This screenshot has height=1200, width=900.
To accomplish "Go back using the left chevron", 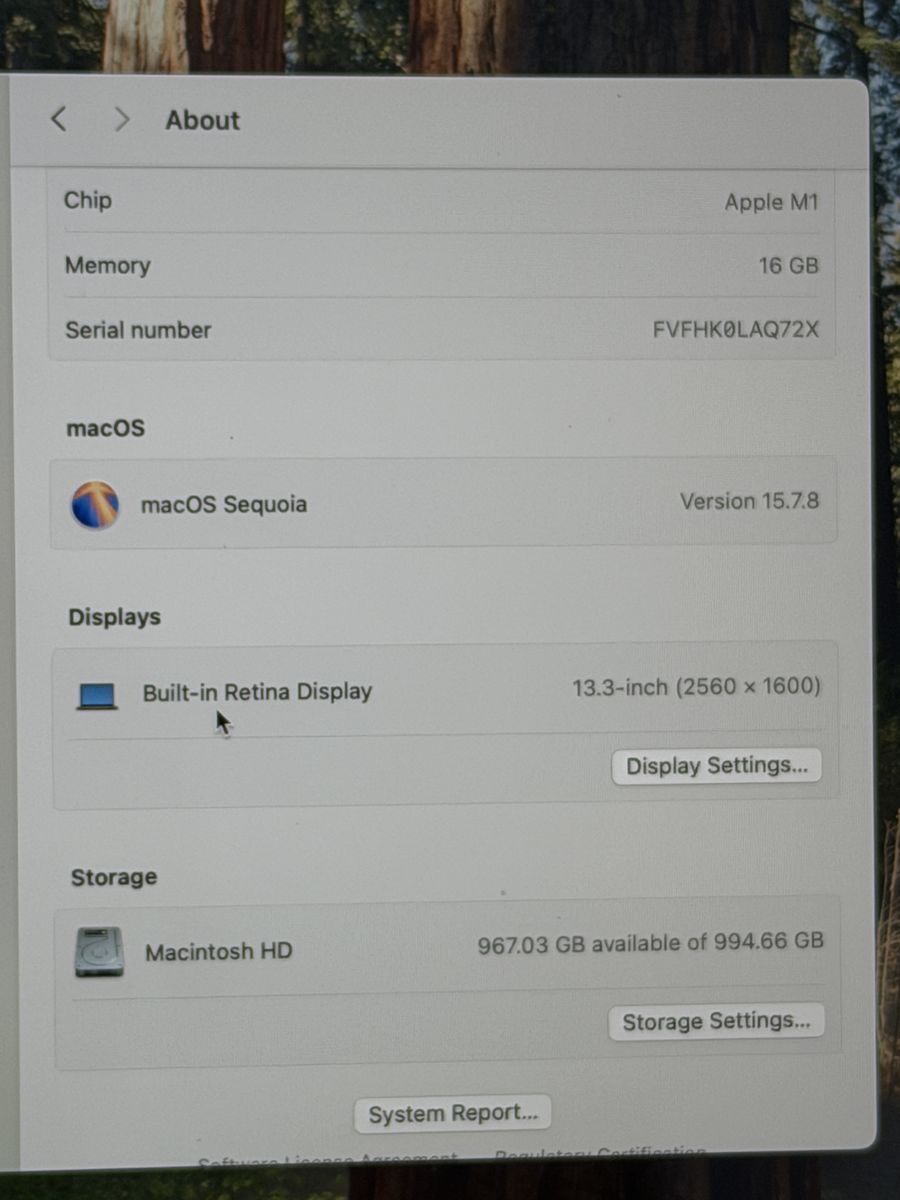I will pyautogui.click(x=58, y=120).
